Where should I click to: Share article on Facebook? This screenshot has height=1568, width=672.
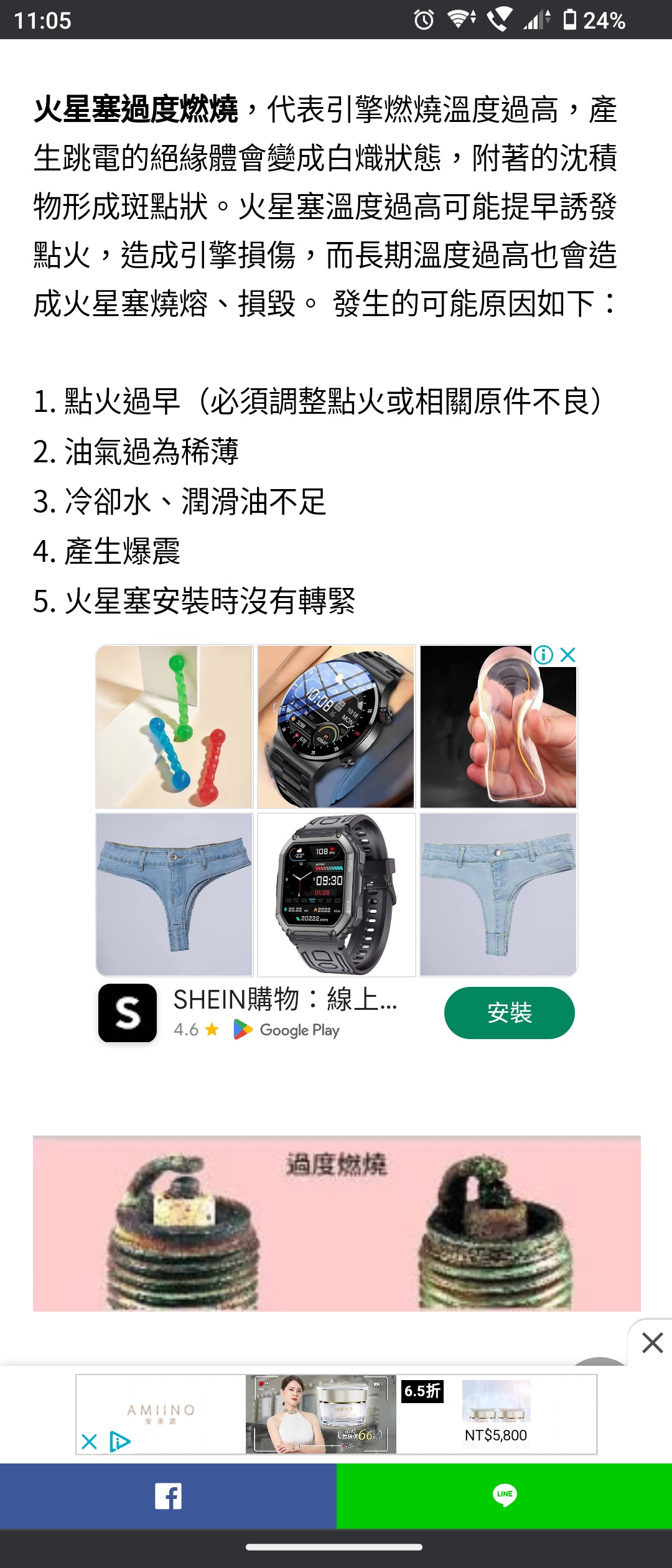(x=168, y=1495)
